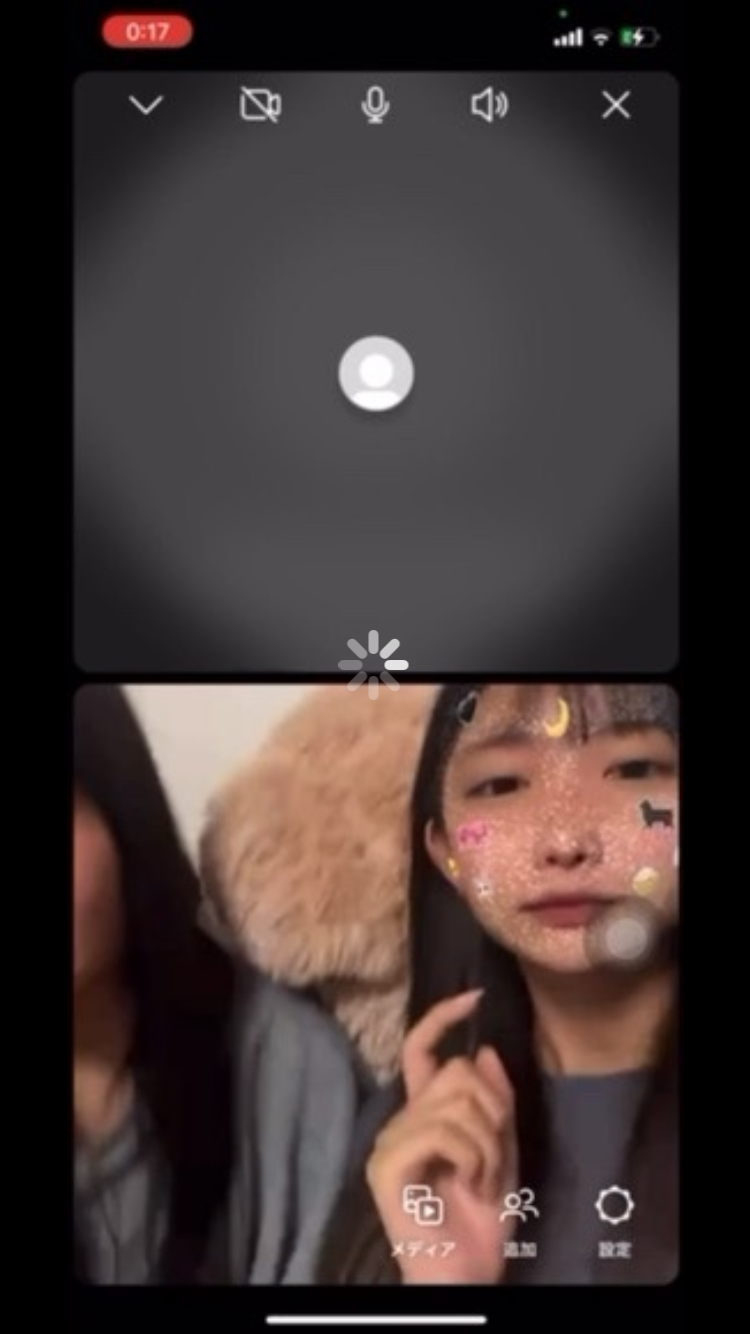Minimize the call with the down chevron
The image size is (750, 1334).
146,105
